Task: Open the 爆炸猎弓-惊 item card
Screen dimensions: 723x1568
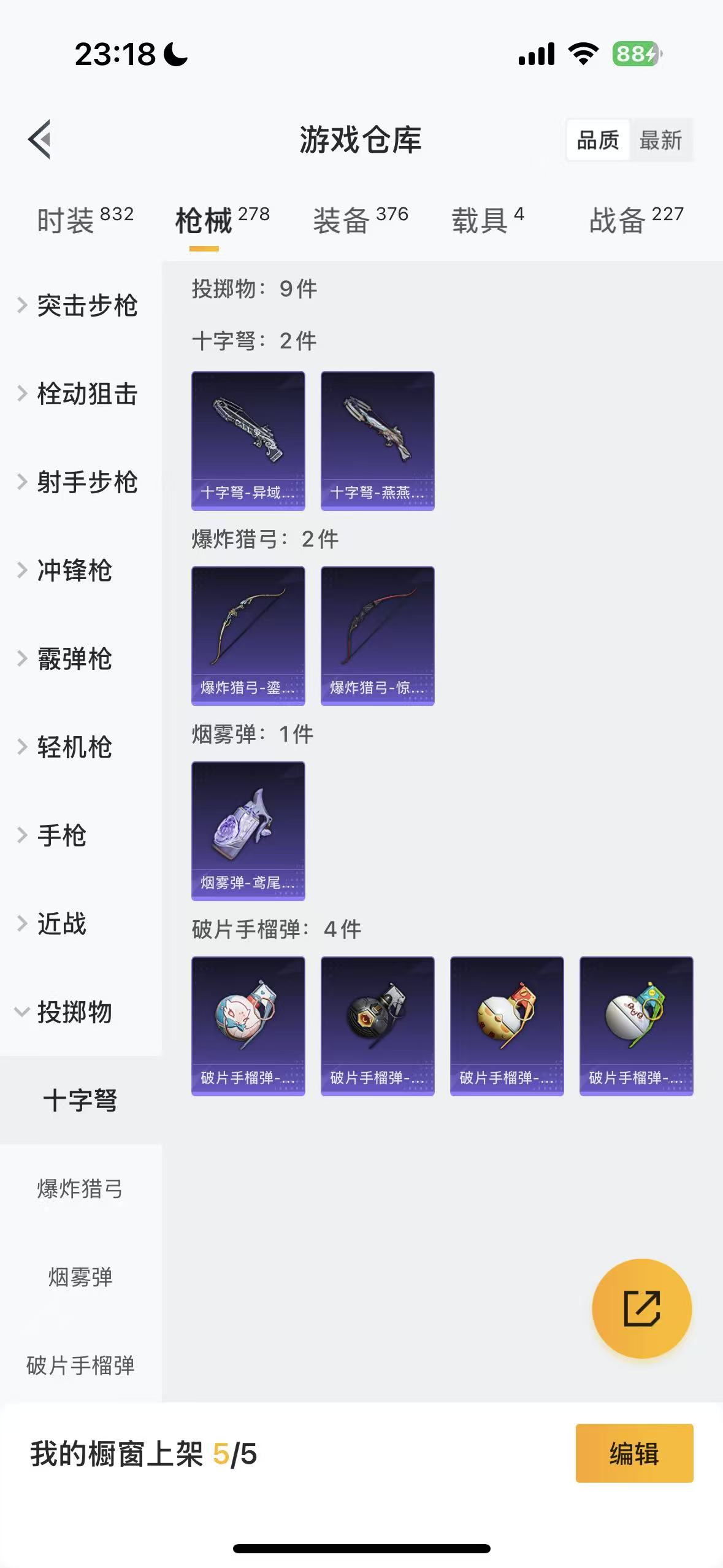Action: (x=377, y=636)
